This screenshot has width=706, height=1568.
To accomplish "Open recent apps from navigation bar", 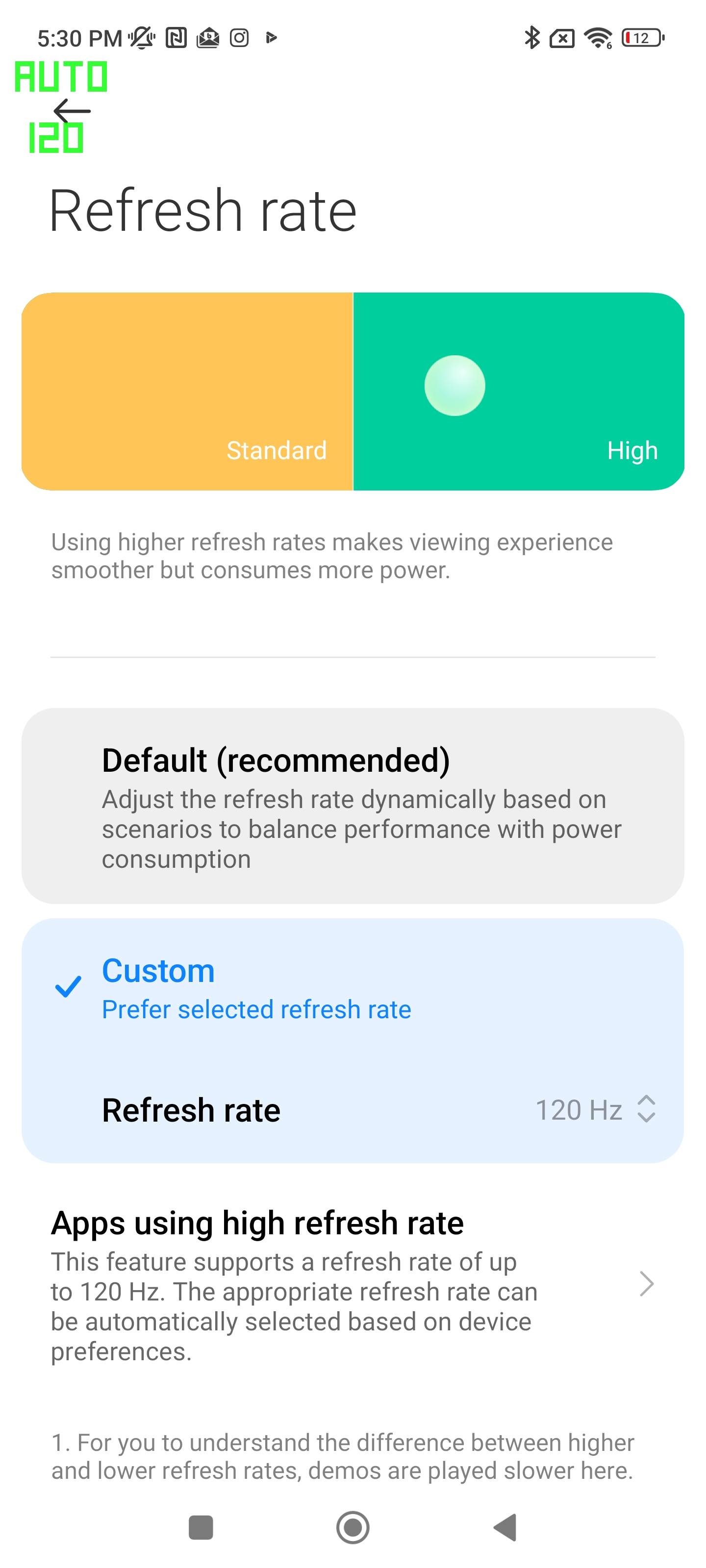I will (x=201, y=1527).
